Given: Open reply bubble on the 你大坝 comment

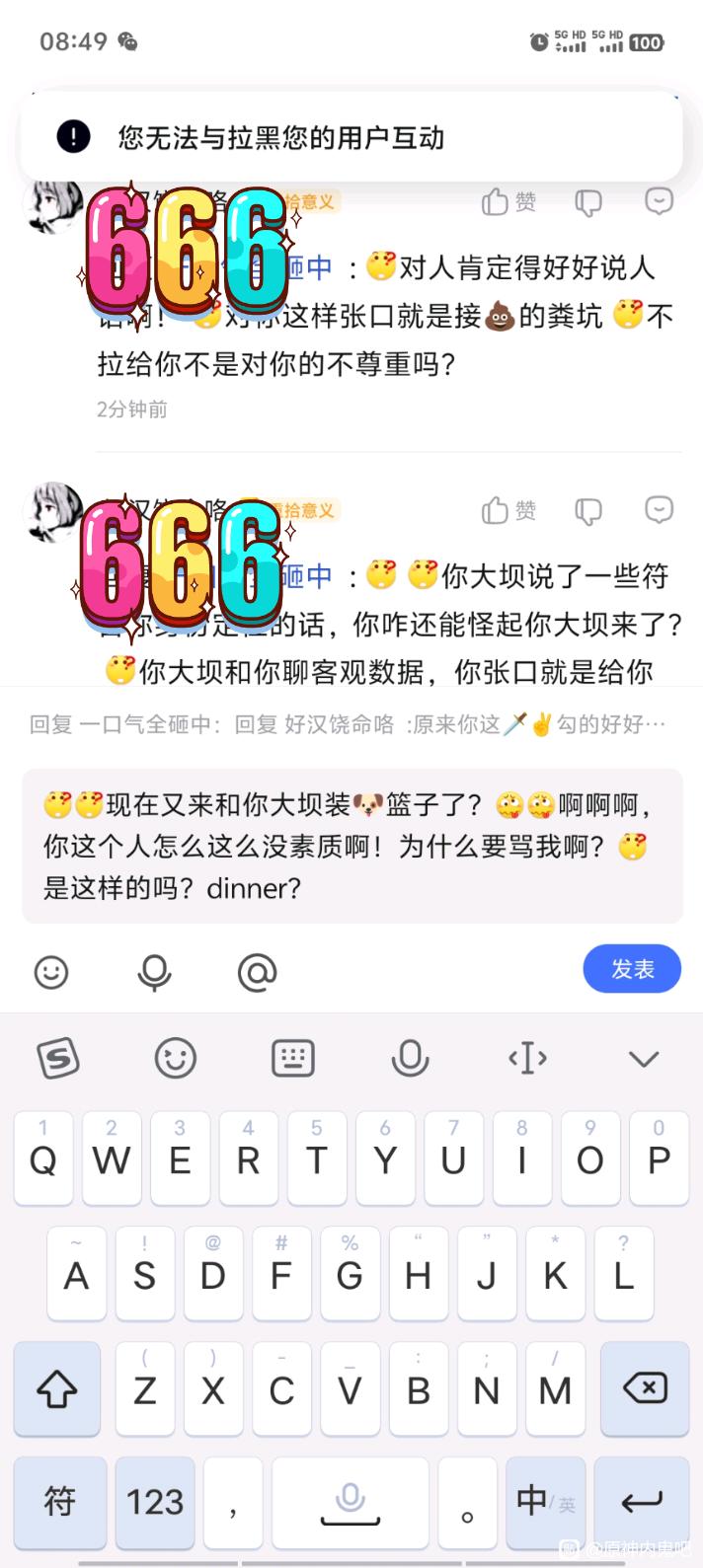Looking at the screenshot, I should (659, 510).
